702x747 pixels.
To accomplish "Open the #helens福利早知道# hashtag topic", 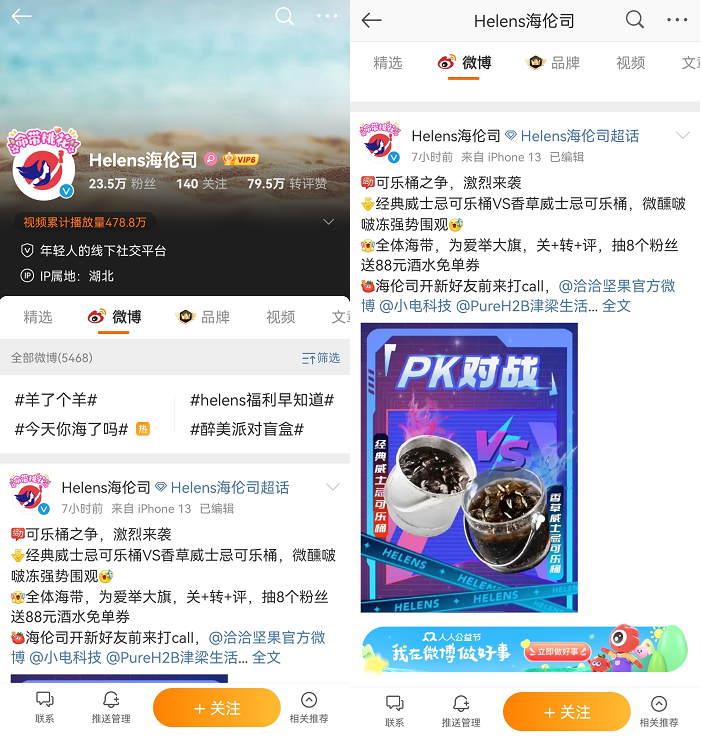I will (x=261, y=400).
